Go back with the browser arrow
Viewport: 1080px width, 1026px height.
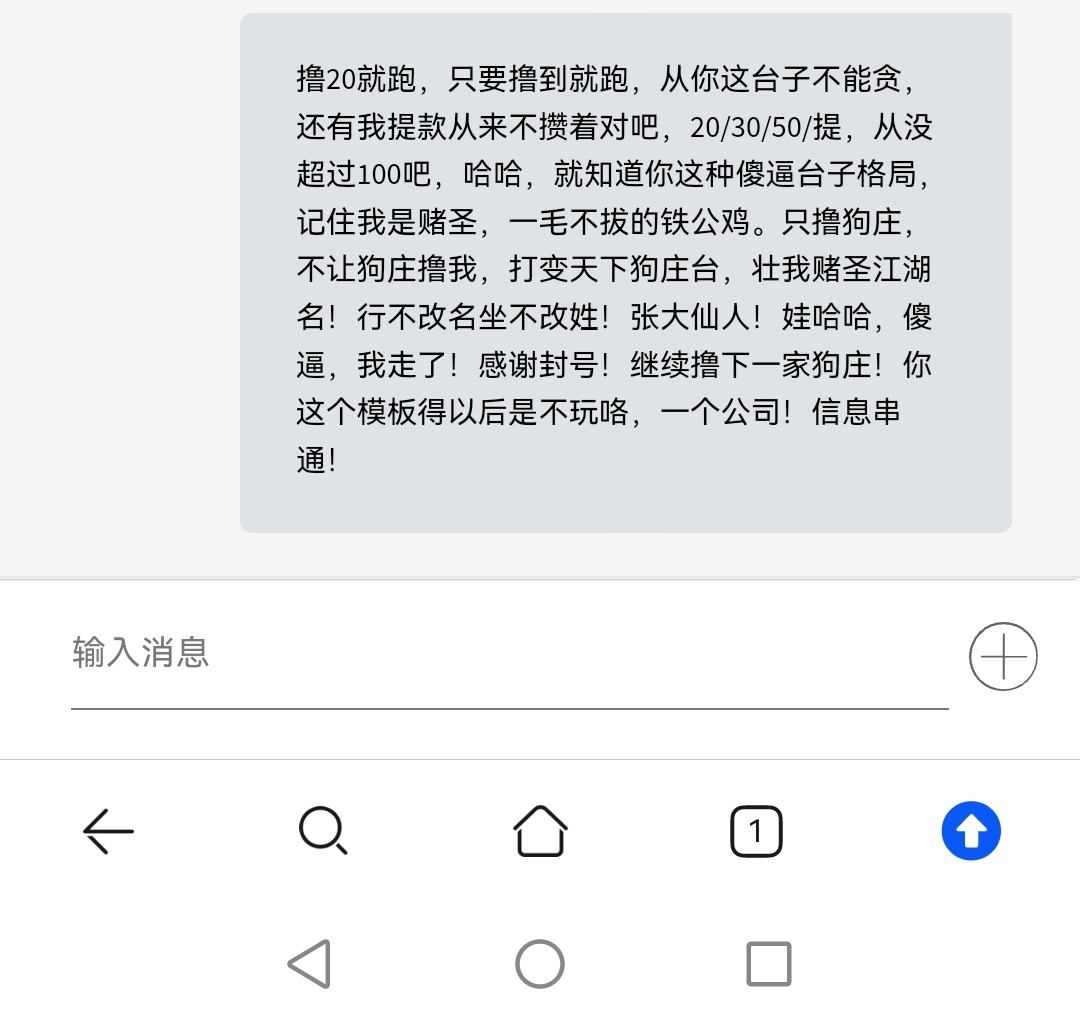pyautogui.click(x=108, y=831)
